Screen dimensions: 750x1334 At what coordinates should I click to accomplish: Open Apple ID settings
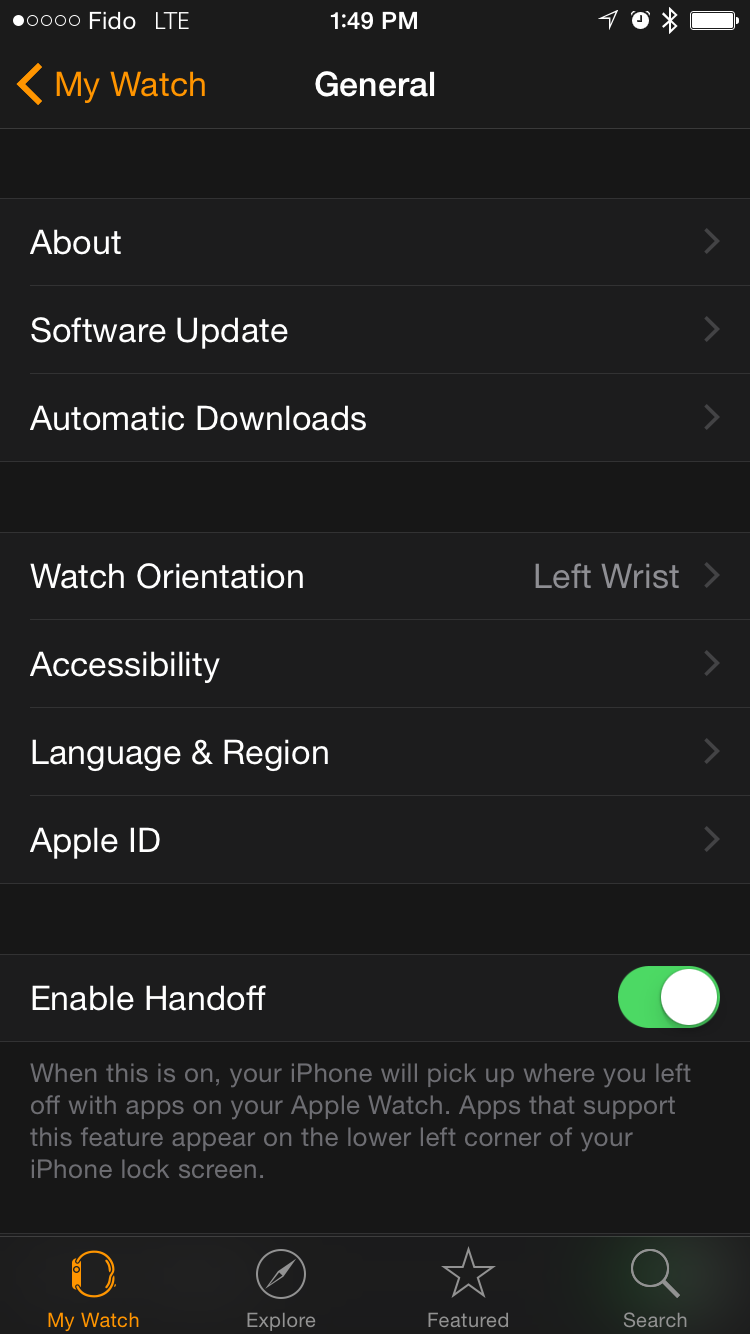click(x=375, y=840)
